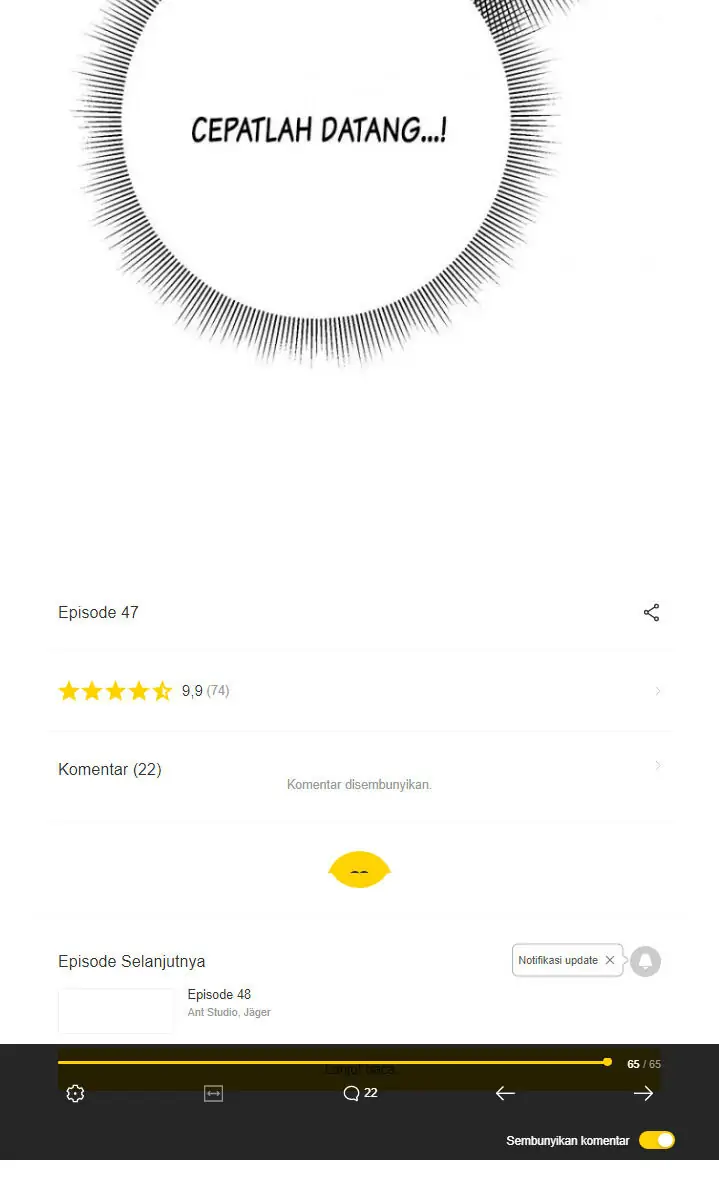719x1178 pixels.
Task: Share Episode 47
Action: coord(651,613)
